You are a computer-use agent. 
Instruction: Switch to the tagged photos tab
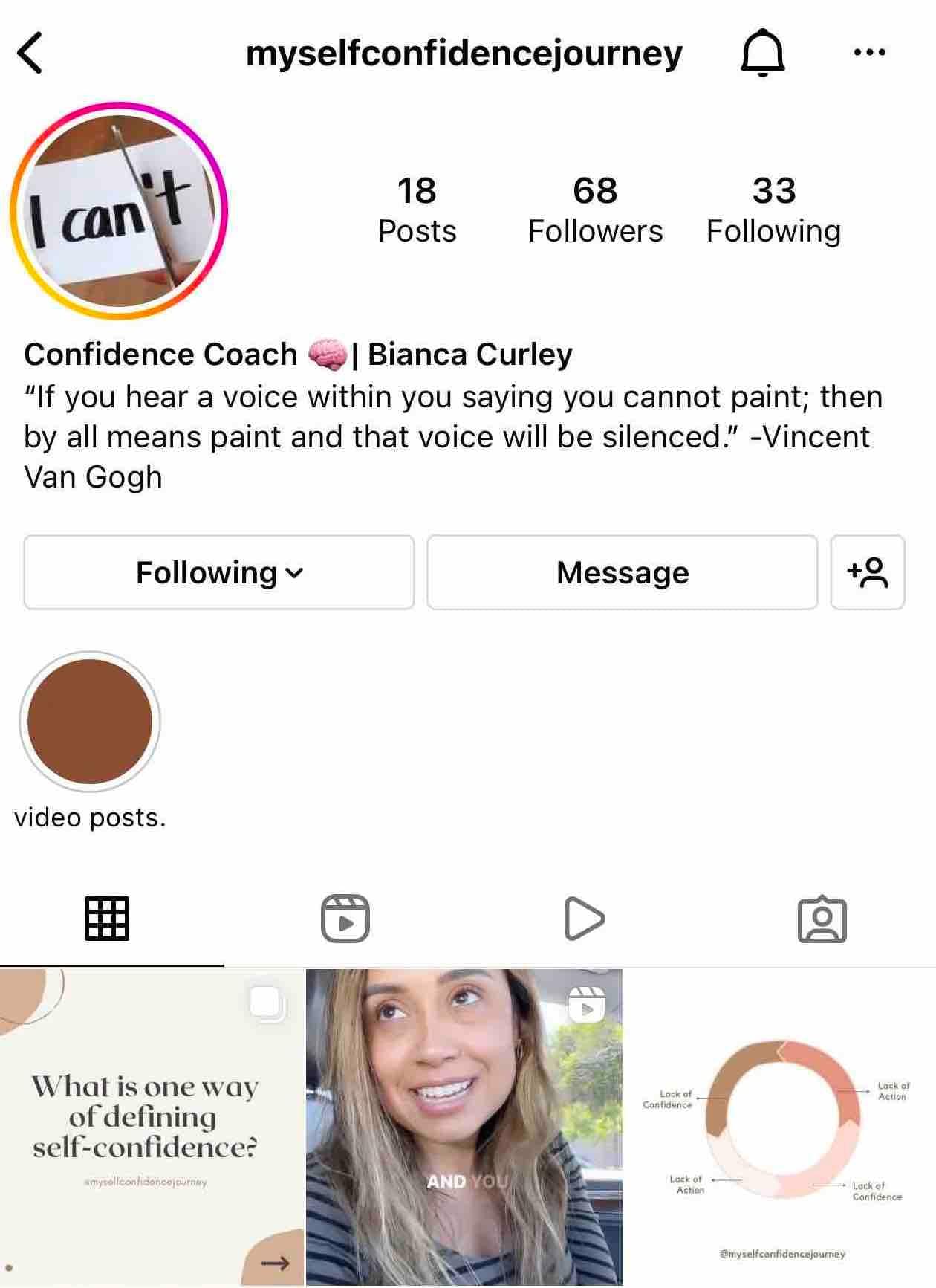click(x=822, y=920)
